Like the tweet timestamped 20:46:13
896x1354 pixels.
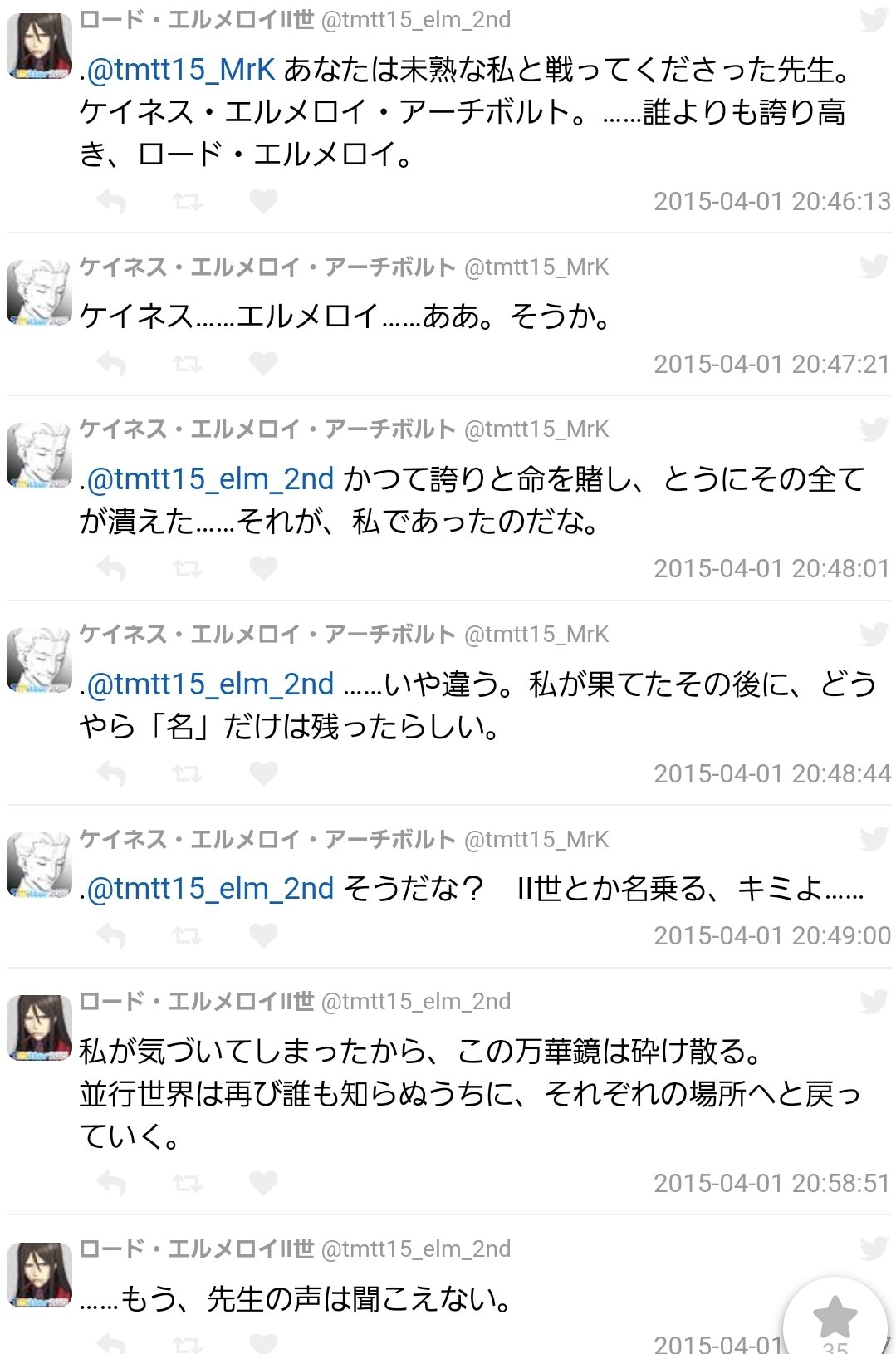263,201
